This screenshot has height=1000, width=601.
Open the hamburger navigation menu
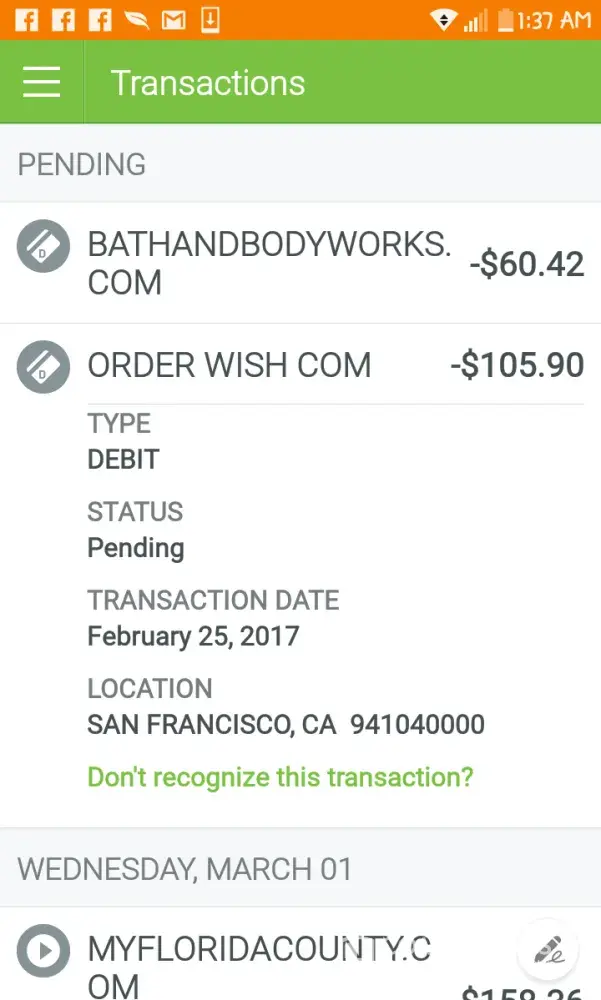pos(42,82)
